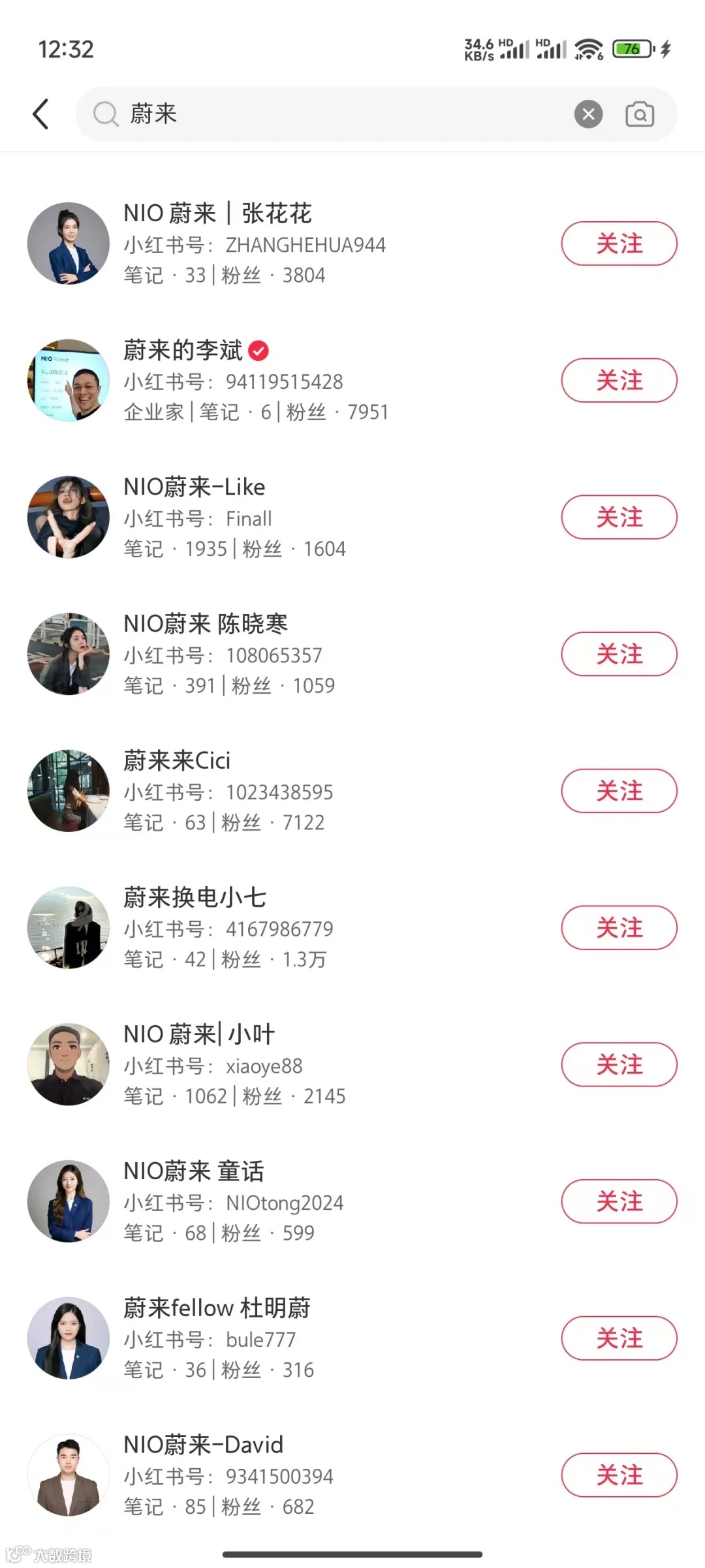Follow 蔚来的李斌
This screenshot has width=705, height=1568.
pos(619,380)
